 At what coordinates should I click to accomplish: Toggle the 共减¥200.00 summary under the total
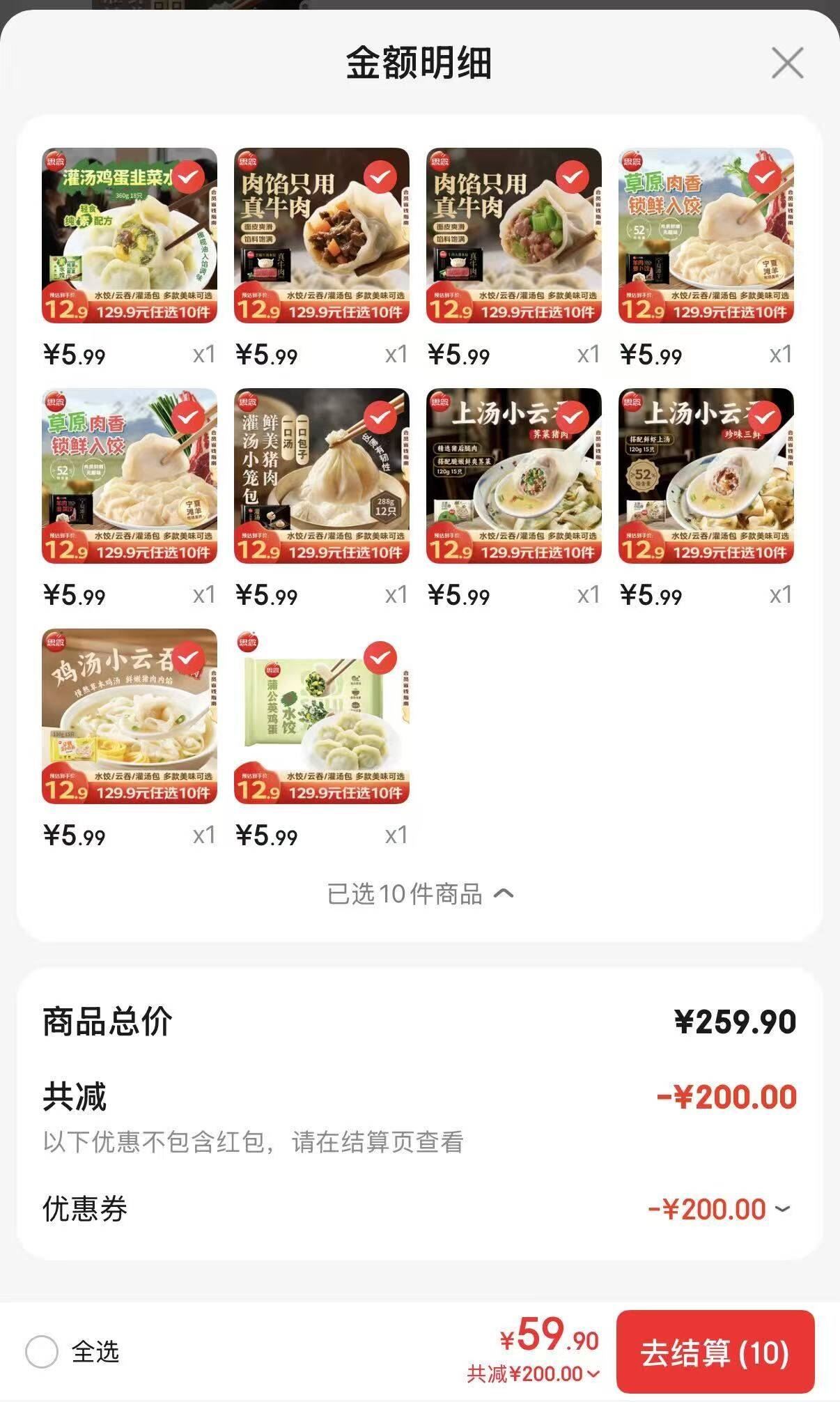pos(534,1373)
